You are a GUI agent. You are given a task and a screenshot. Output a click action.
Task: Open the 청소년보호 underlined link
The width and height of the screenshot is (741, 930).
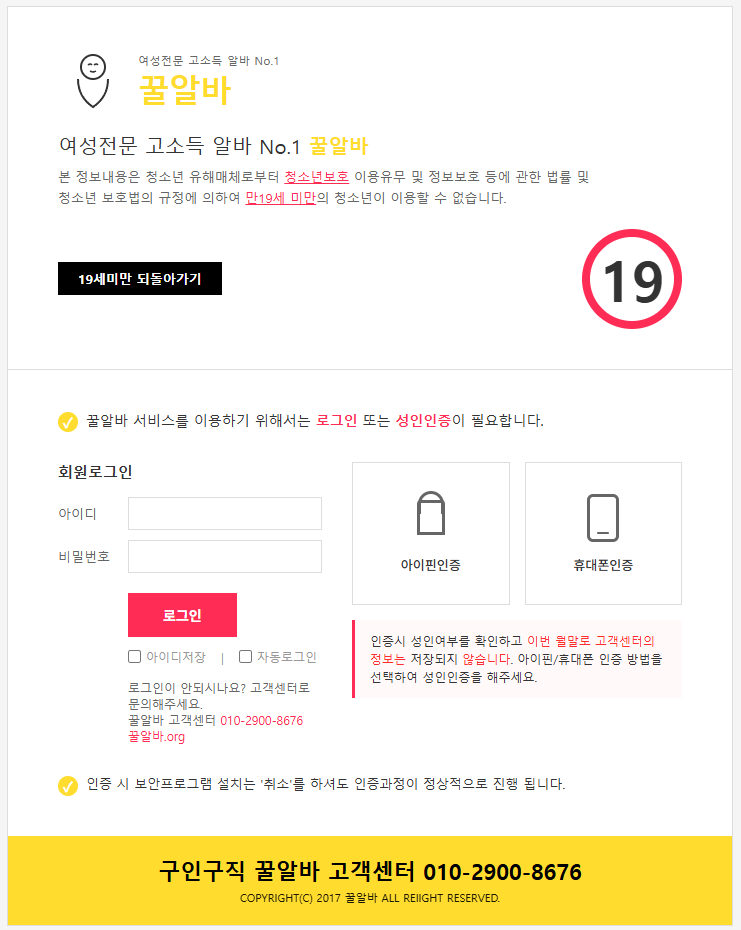(x=316, y=177)
